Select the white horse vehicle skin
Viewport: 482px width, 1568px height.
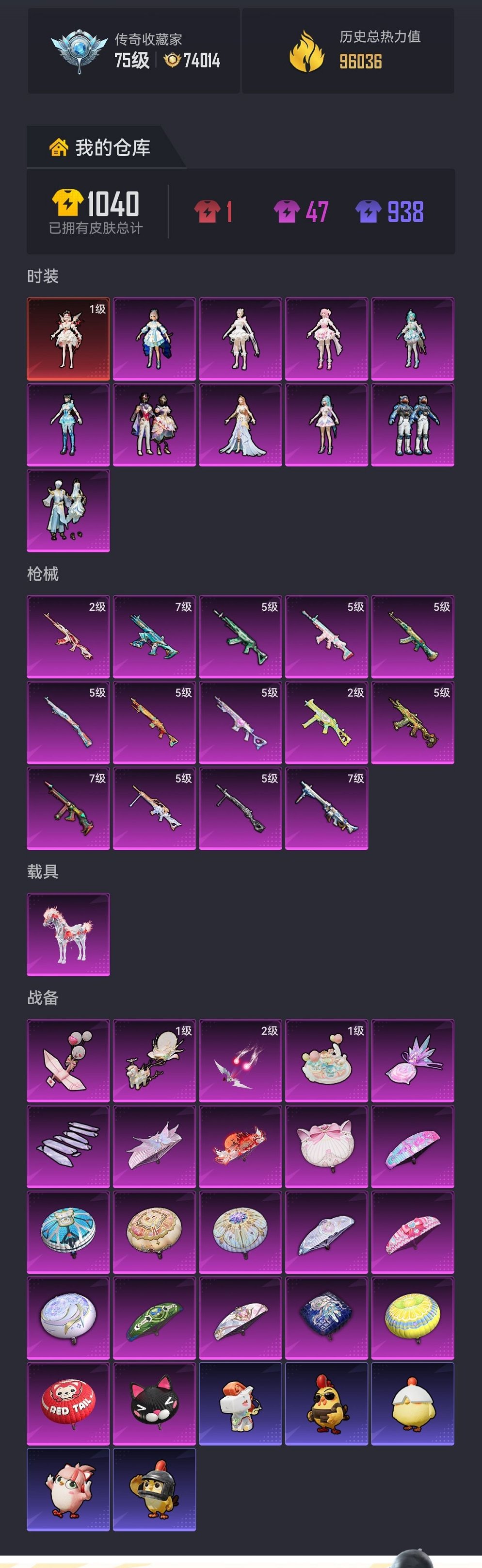(68, 934)
